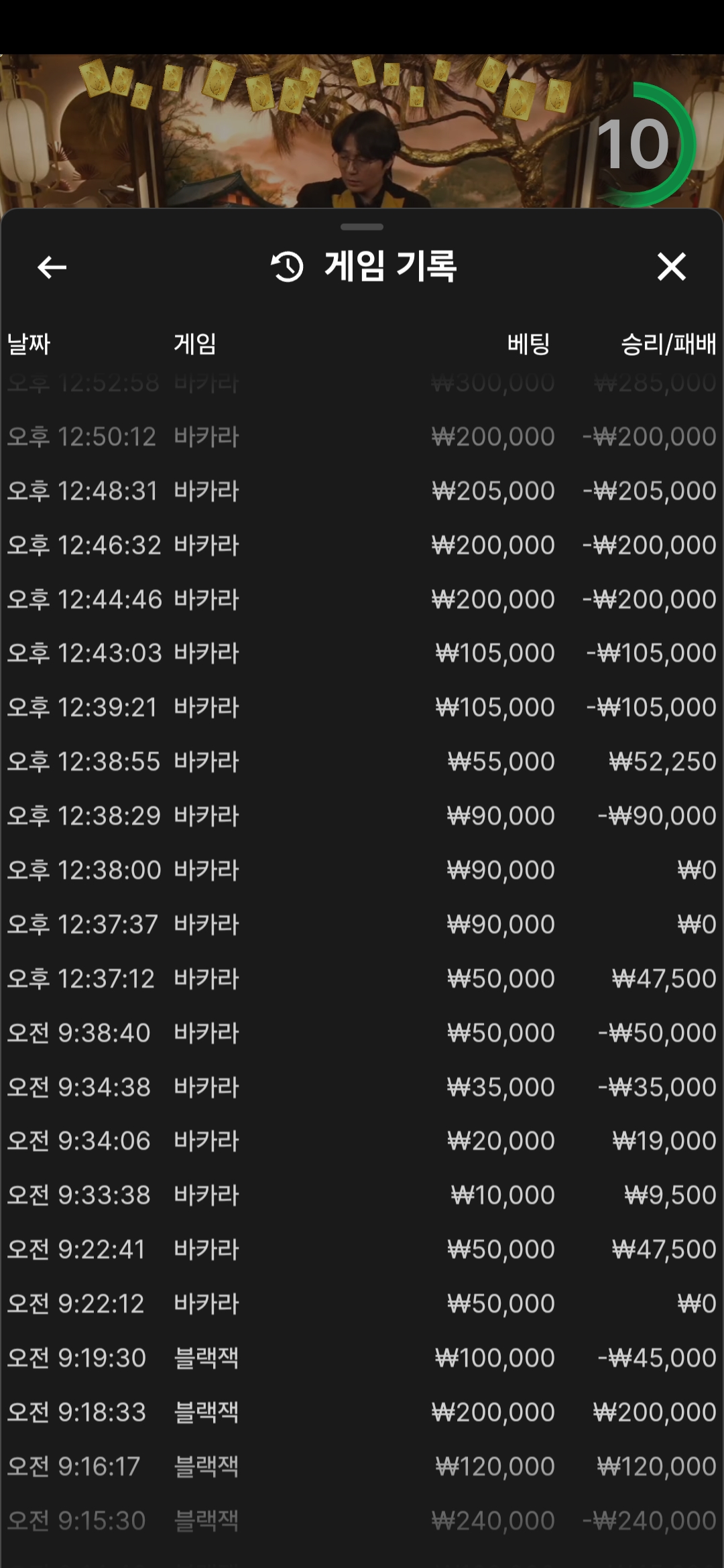The height and width of the screenshot is (1568, 724).
Task: Open the 오후 12:38:55 바카라 record
Action: [362, 761]
